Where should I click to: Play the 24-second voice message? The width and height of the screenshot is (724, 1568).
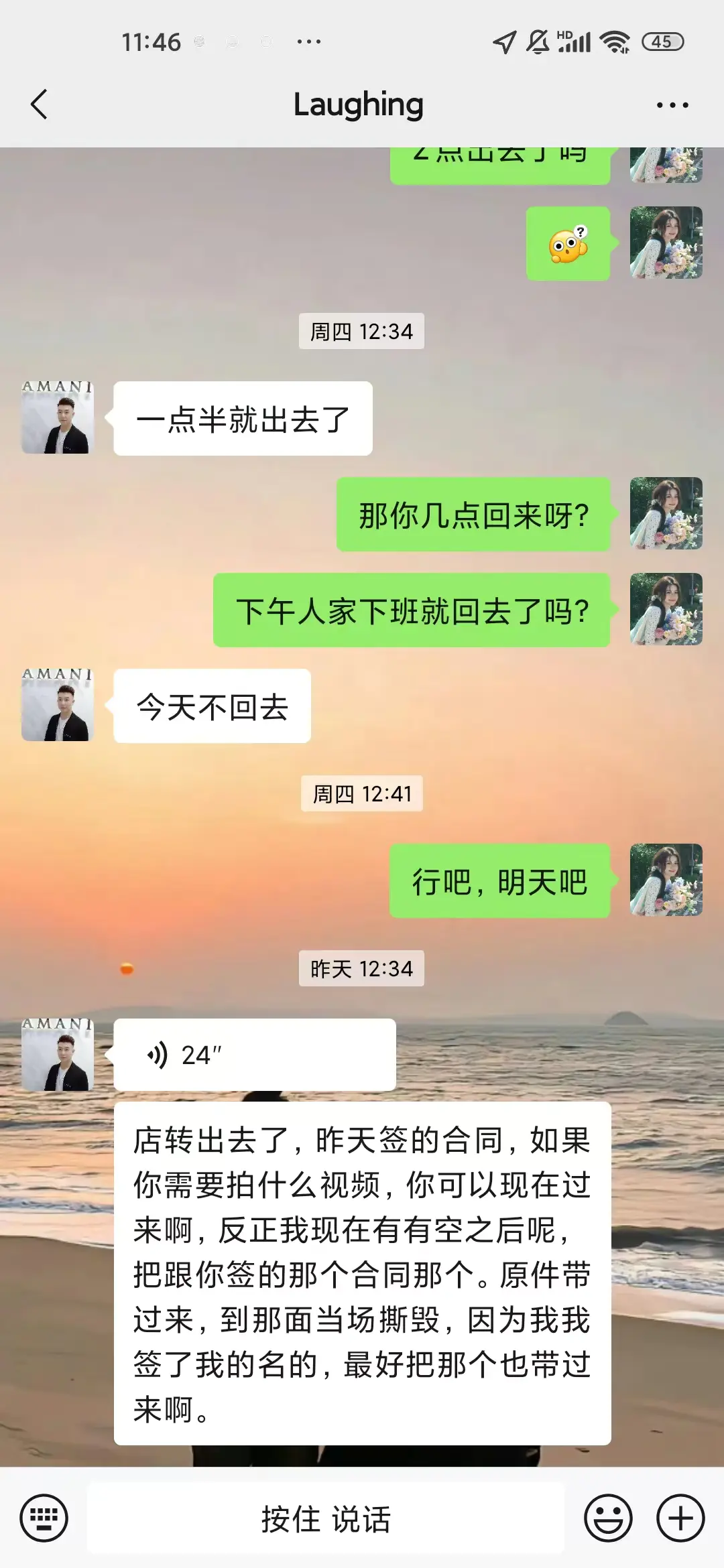(x=254, y=1055)
